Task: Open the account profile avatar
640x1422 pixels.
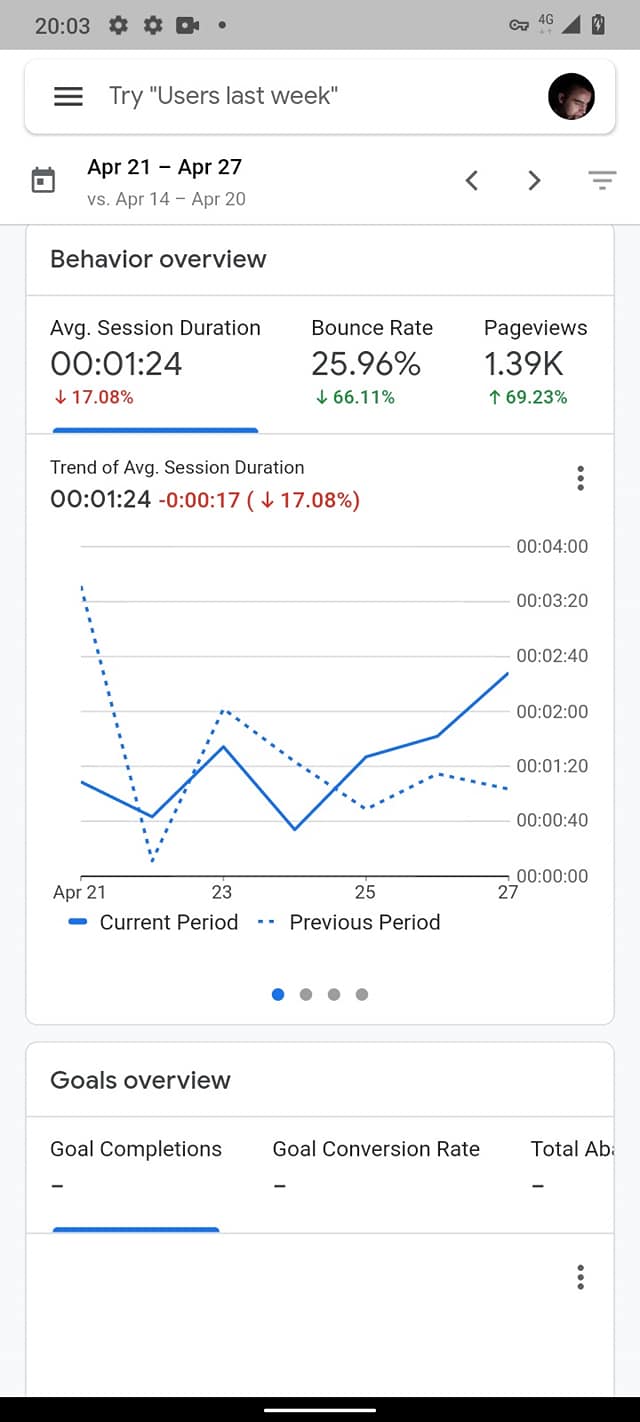Action: (571, 96)
